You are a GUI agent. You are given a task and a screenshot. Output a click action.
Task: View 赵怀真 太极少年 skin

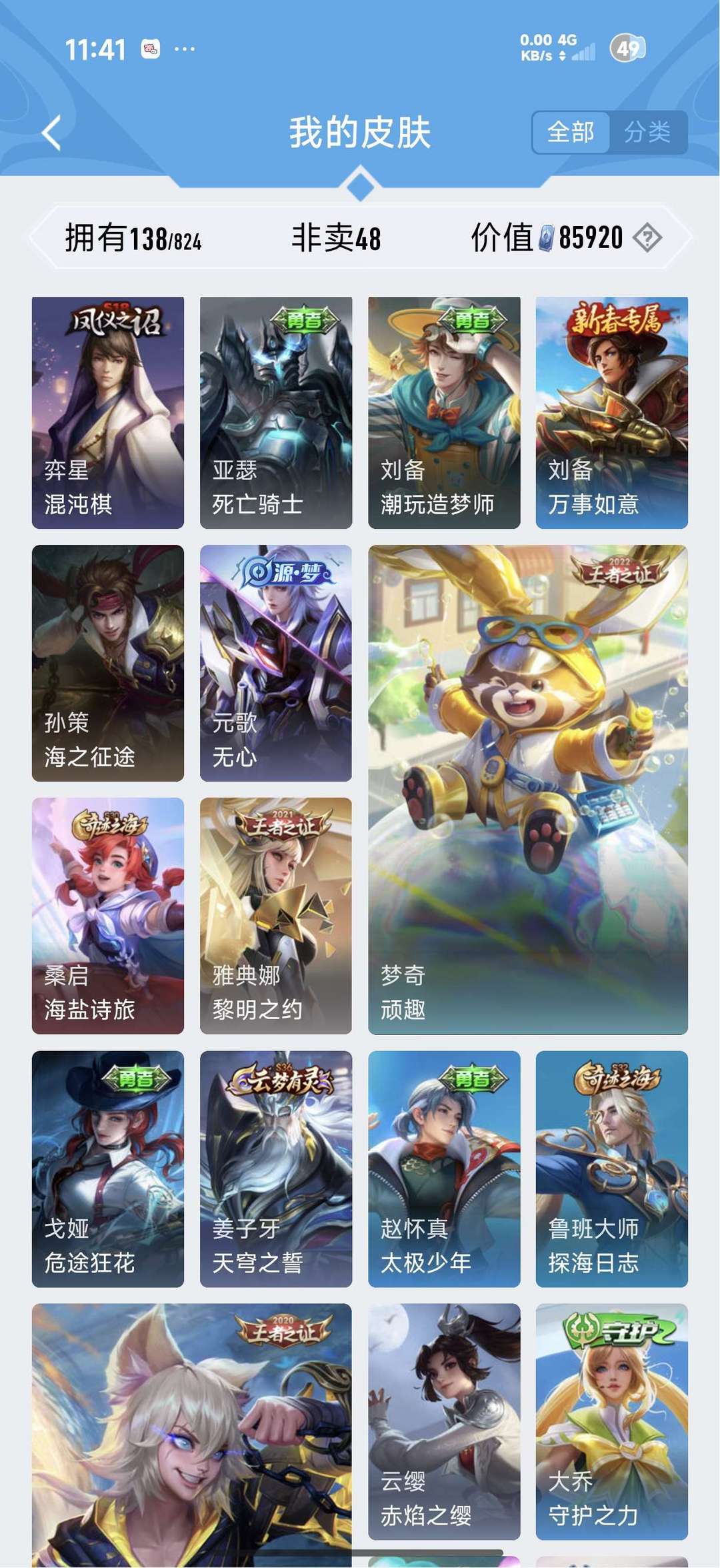444,1169
